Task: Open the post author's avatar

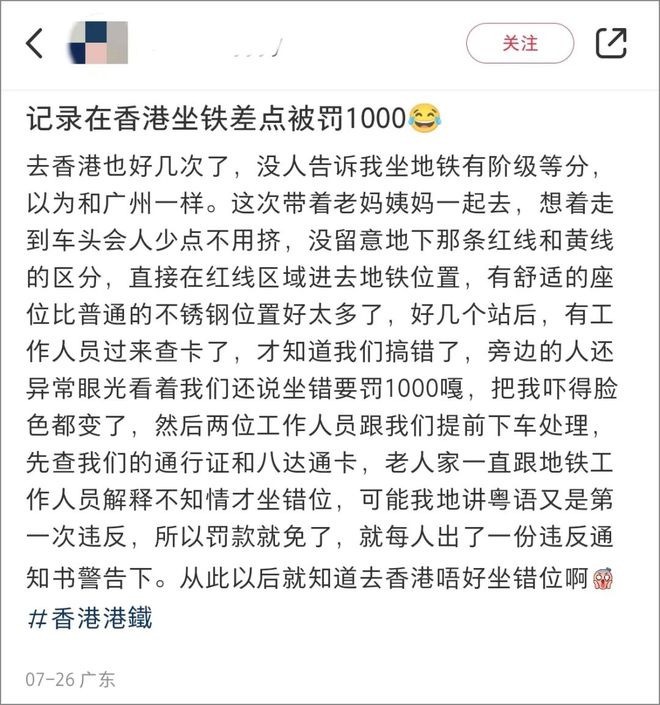Action: coord(98,43)
